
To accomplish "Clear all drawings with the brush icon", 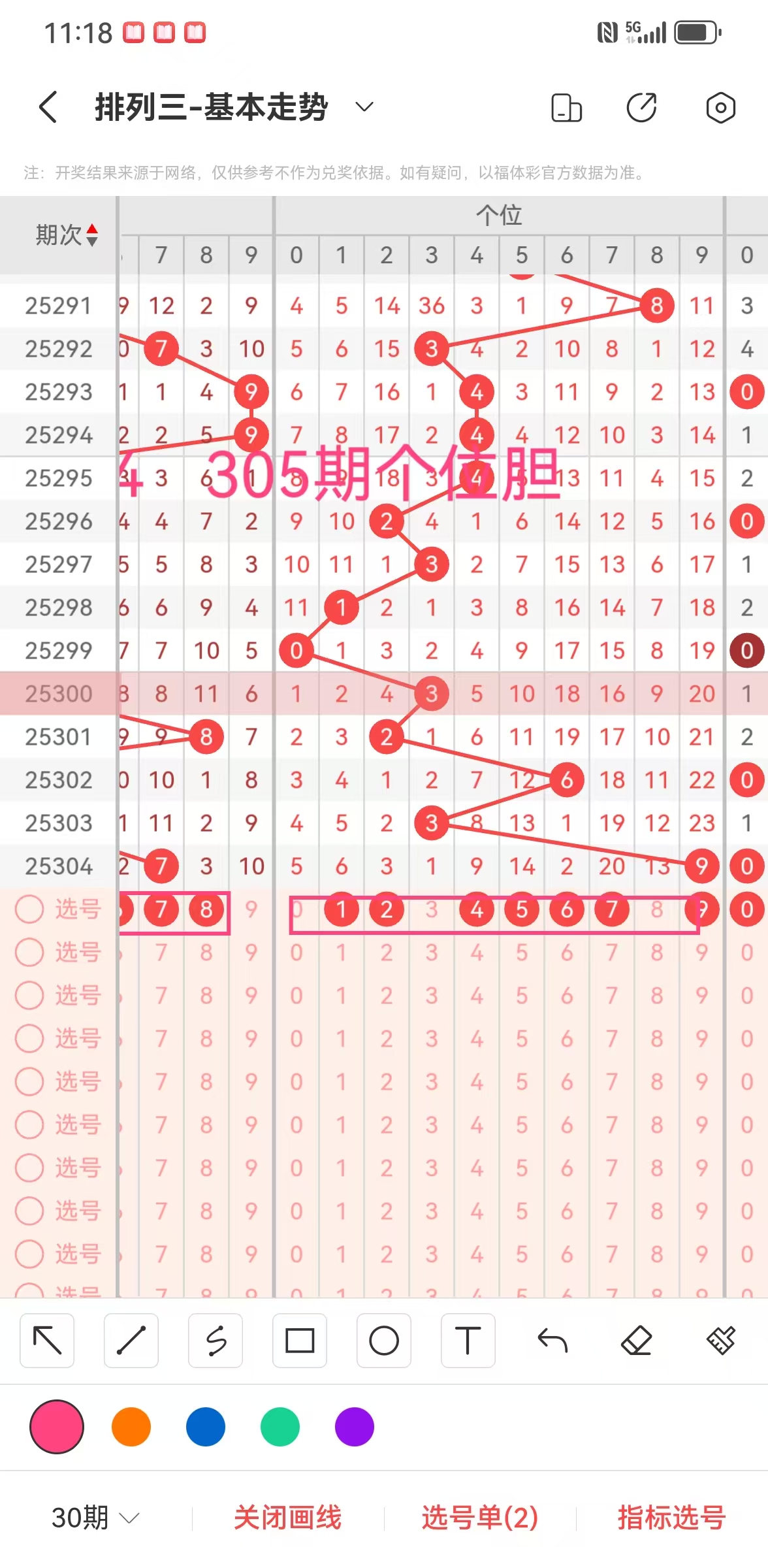I will 721,1341.
